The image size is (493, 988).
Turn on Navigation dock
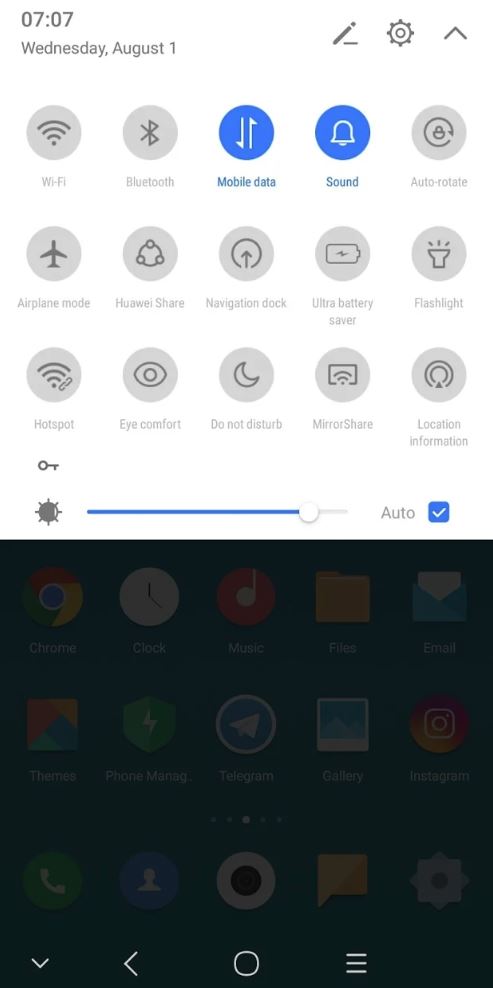246,254
